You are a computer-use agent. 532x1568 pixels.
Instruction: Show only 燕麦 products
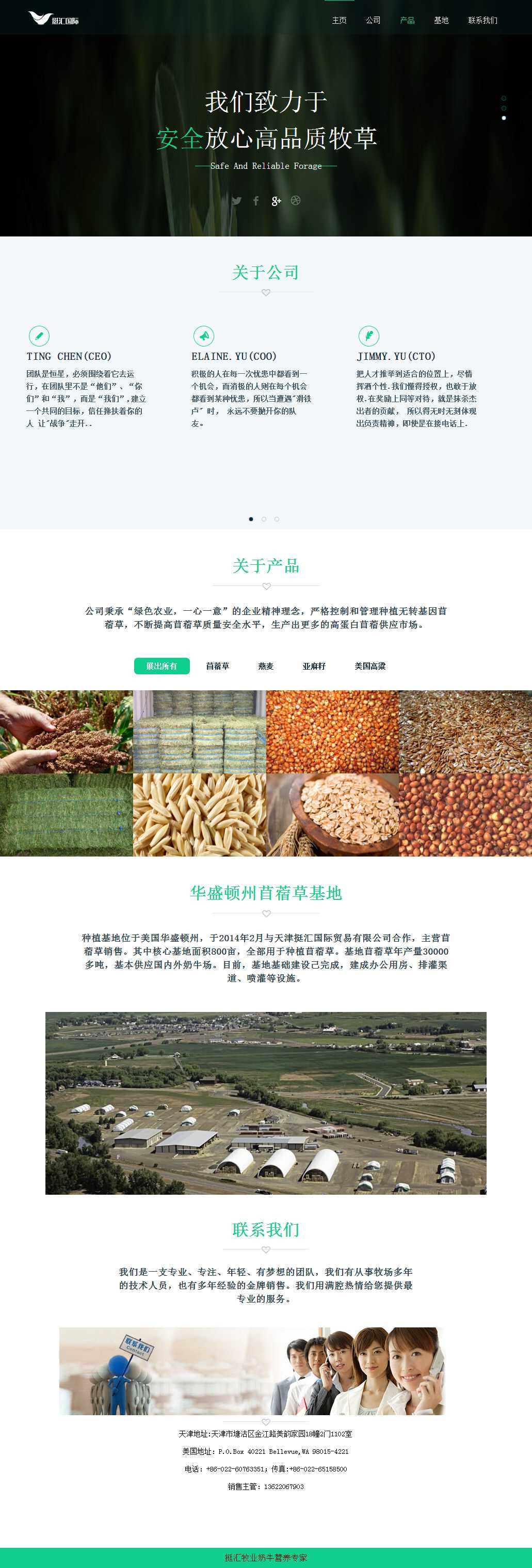tap(266, 666)
